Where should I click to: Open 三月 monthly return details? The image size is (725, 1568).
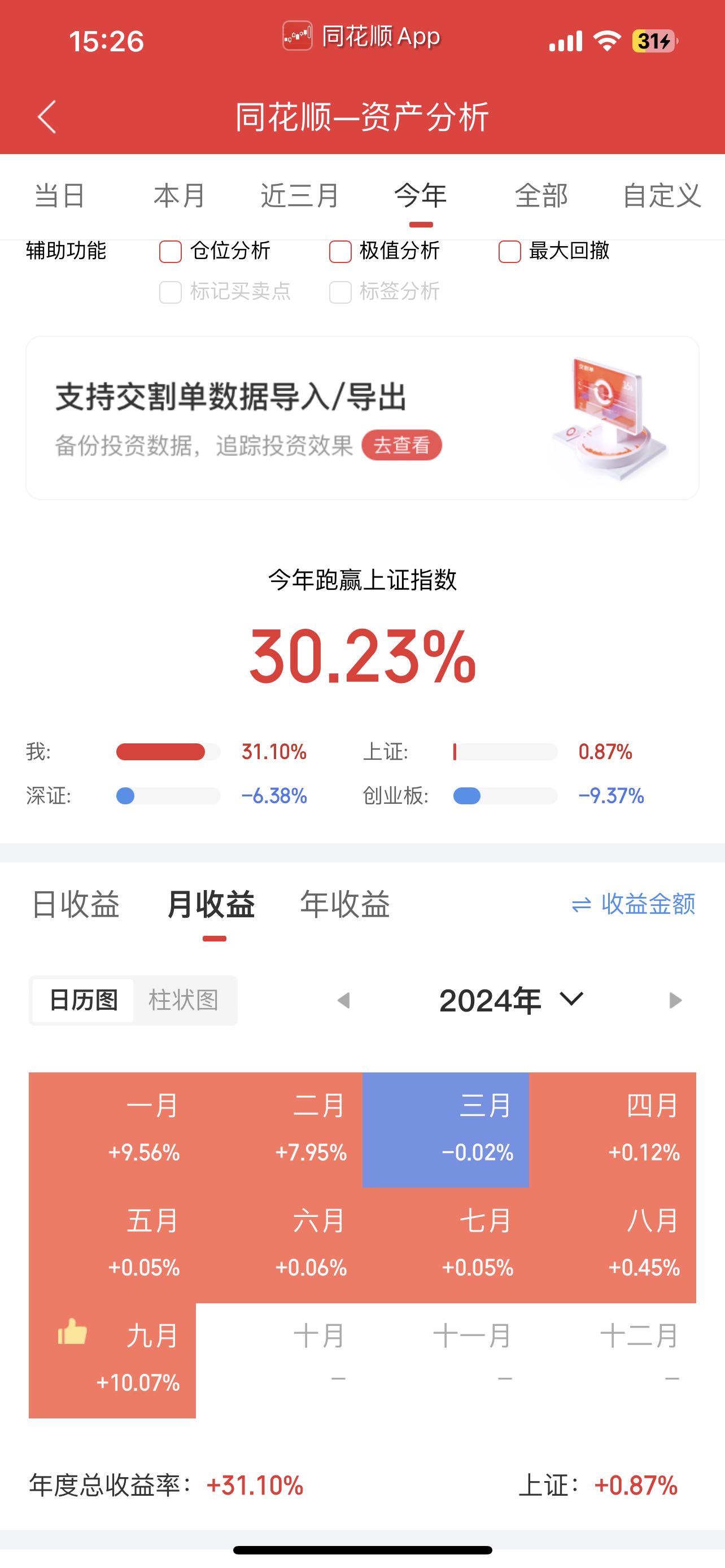(x=445, y=1130)
